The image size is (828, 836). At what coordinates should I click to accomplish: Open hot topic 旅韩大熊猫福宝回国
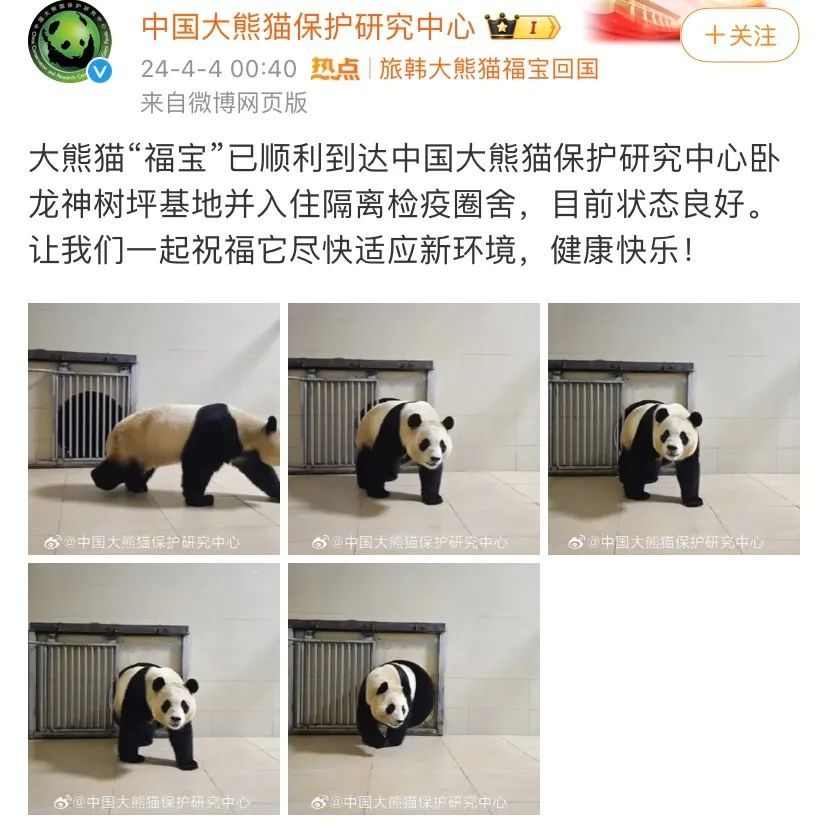(488, 69)
